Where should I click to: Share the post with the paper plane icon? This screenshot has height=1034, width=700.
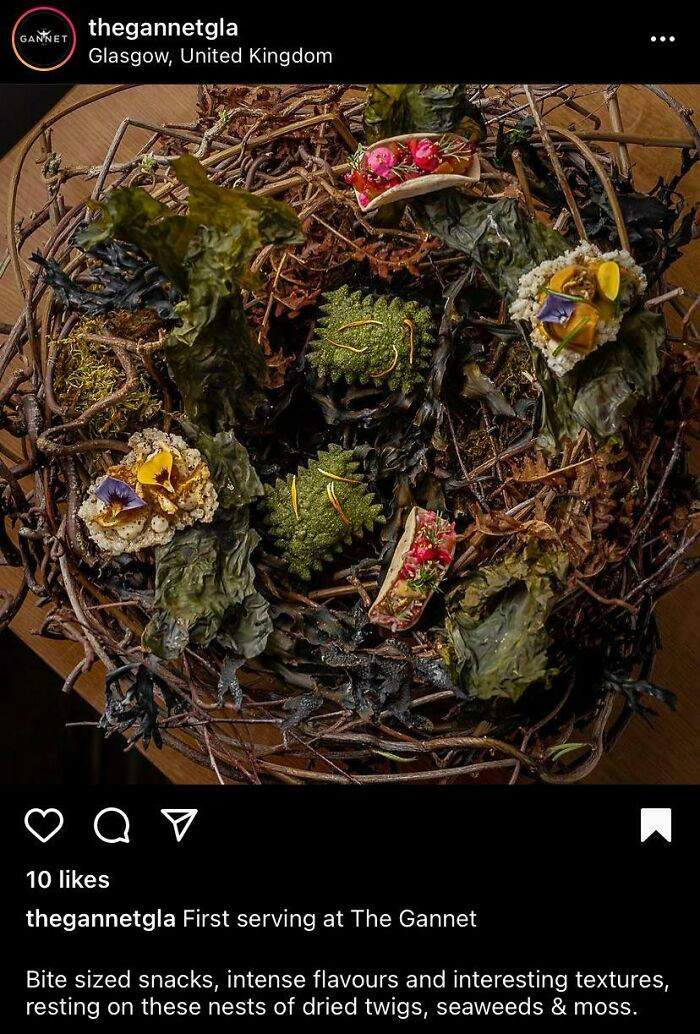(x=179, y=825)
